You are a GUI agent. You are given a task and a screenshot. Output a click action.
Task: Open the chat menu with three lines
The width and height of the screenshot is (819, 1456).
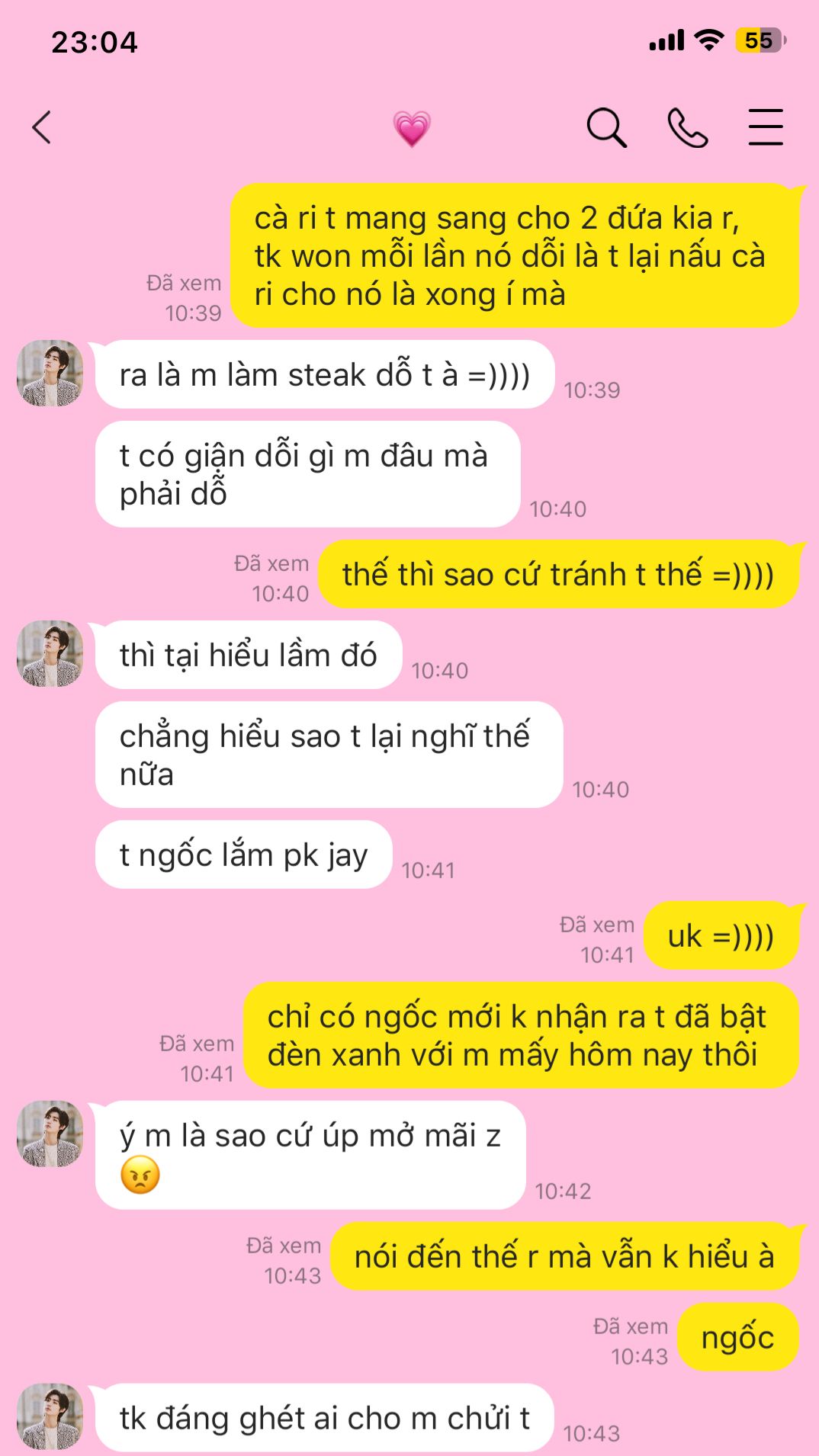click(765, 127)
